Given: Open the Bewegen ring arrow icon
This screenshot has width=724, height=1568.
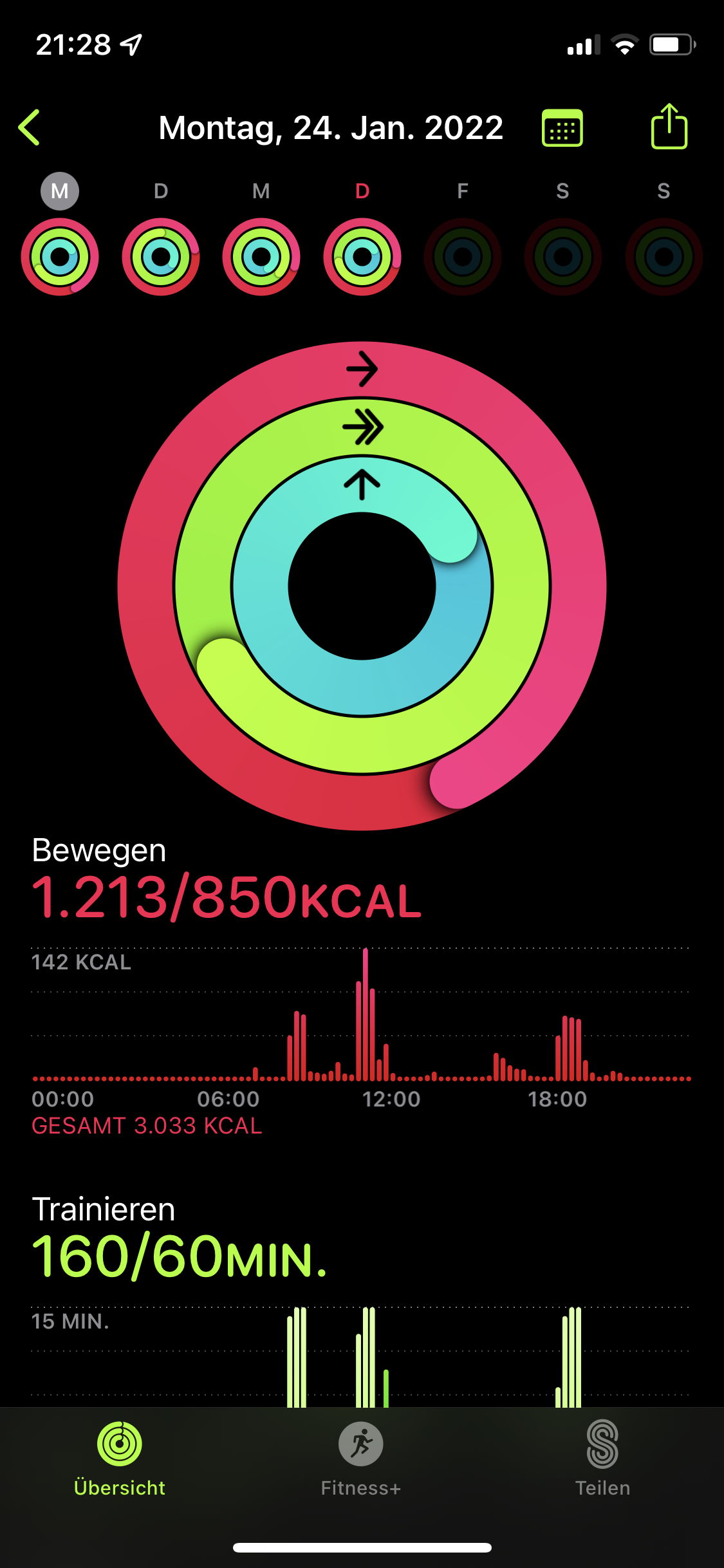Looking at the screenshot, I should [362, 369].
